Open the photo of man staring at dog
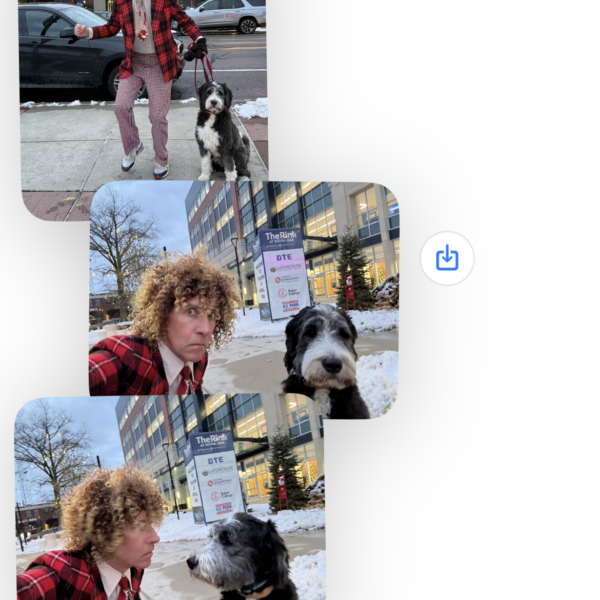The image size is (600, 600). tap(170, 497)
